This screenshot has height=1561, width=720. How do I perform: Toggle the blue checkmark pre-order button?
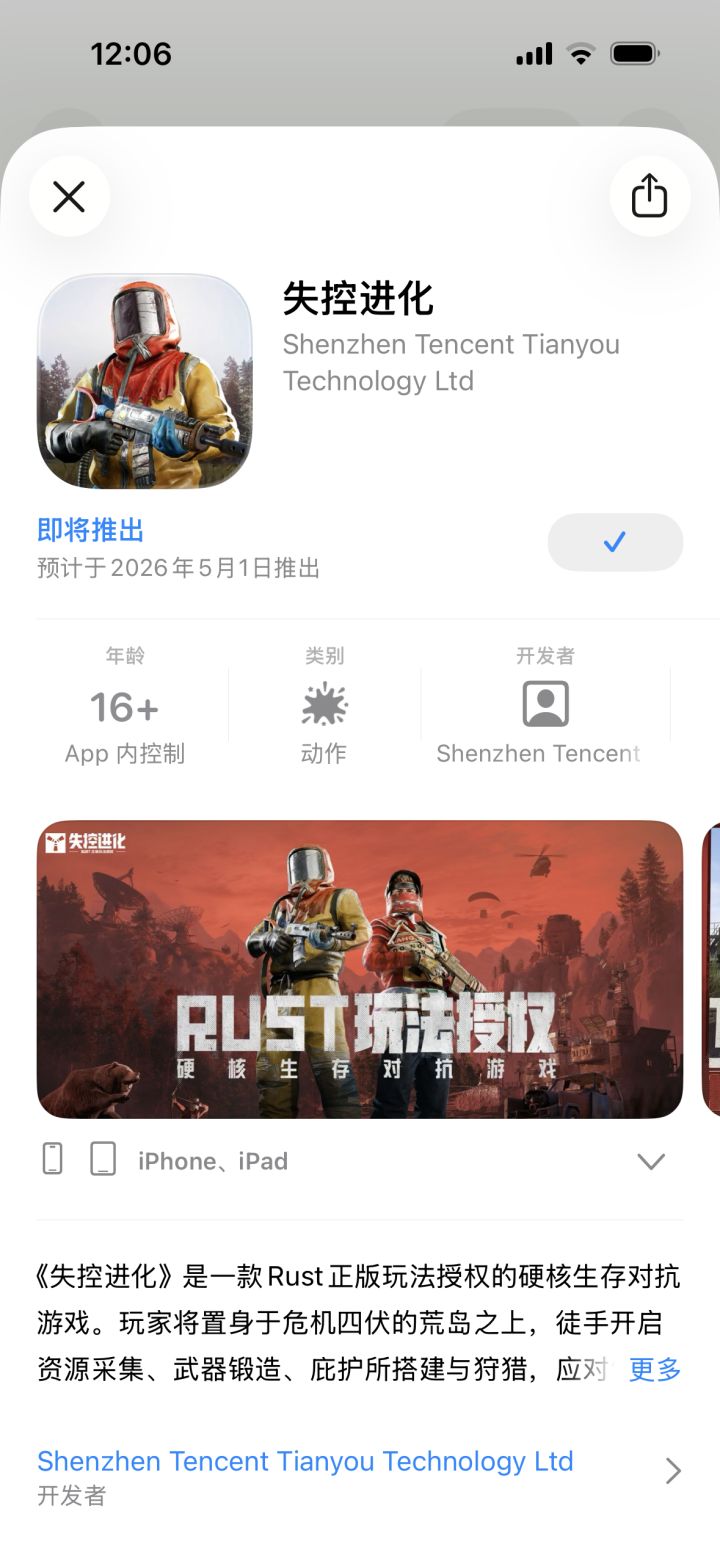615,541
